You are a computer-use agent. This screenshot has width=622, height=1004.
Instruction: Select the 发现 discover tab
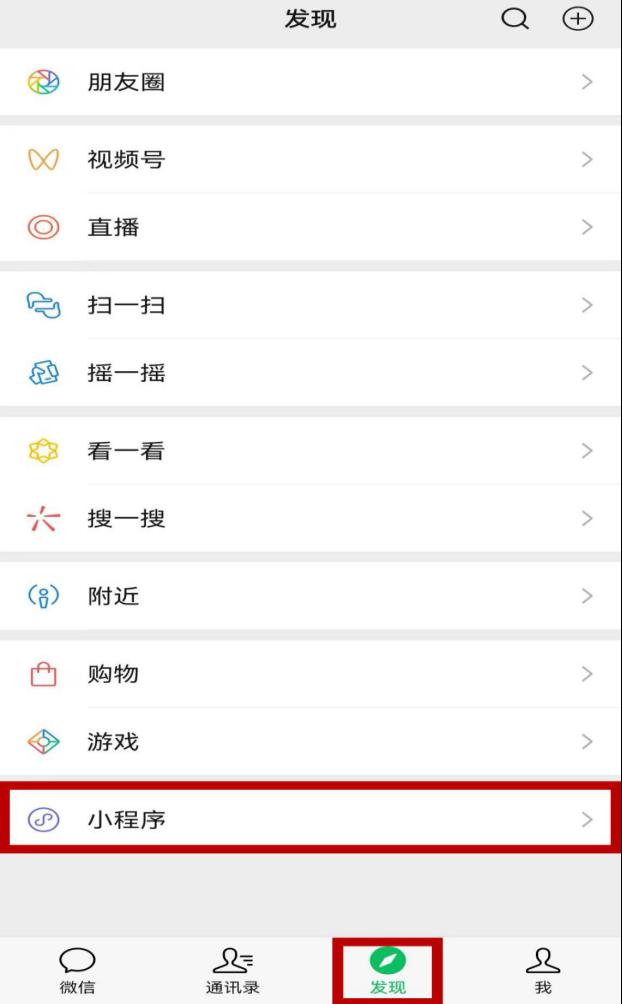tap(388, 971)
